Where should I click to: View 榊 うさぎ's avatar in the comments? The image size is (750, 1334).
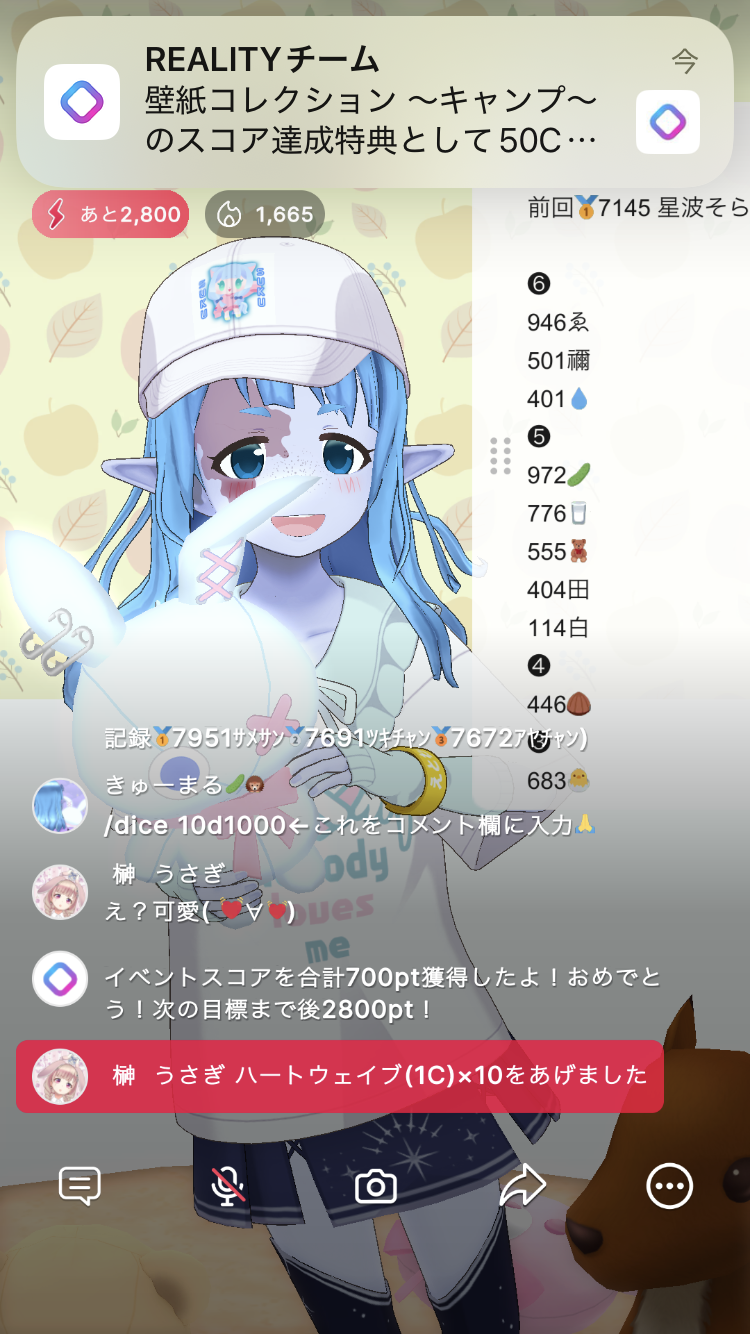[60, 892]
